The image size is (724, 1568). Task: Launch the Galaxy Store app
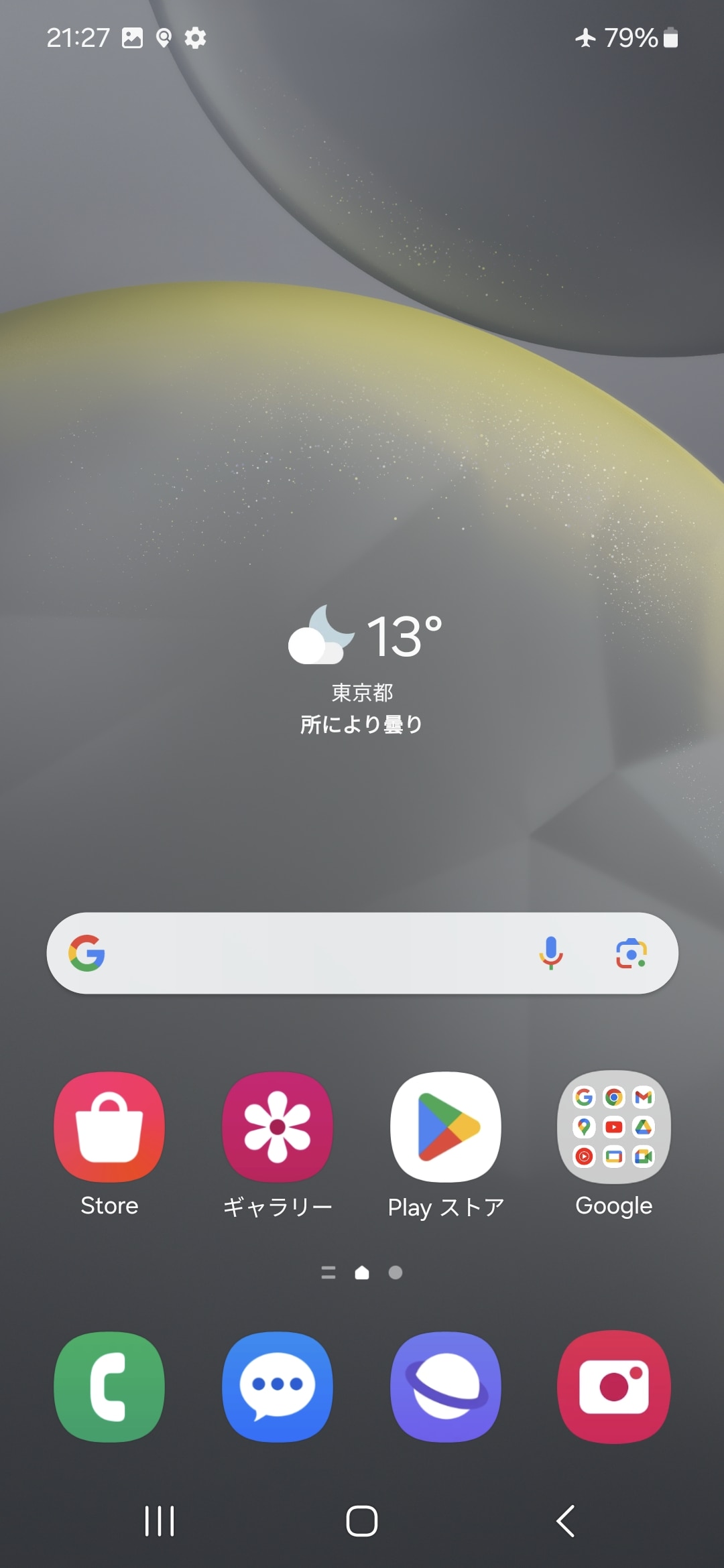click(109, 1127)
